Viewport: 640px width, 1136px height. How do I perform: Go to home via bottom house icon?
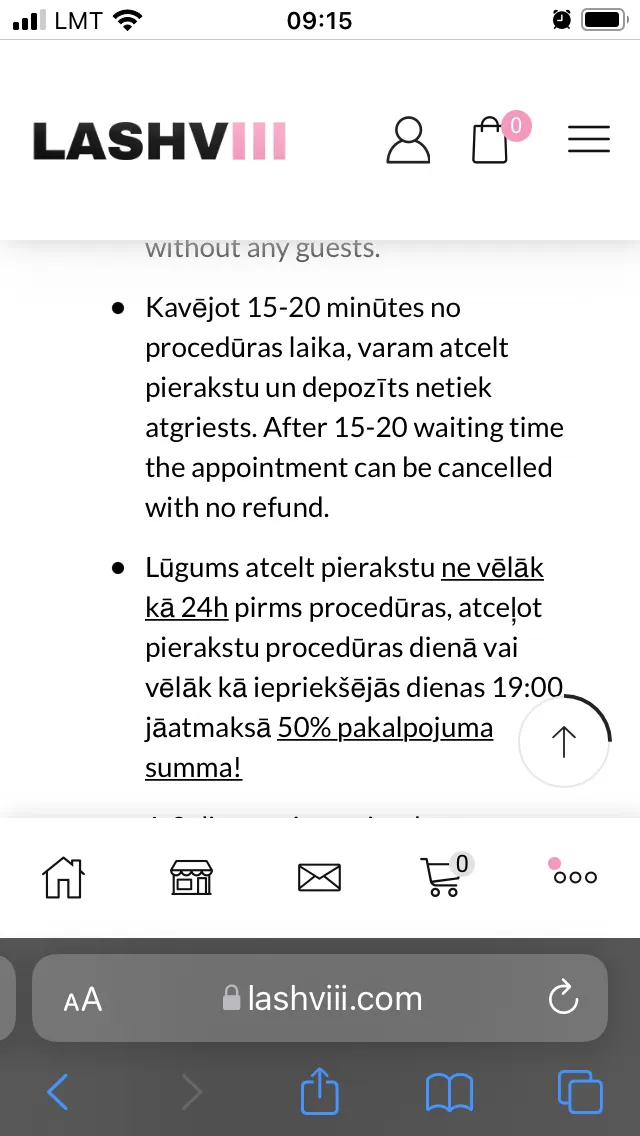(x=64, y=877)
